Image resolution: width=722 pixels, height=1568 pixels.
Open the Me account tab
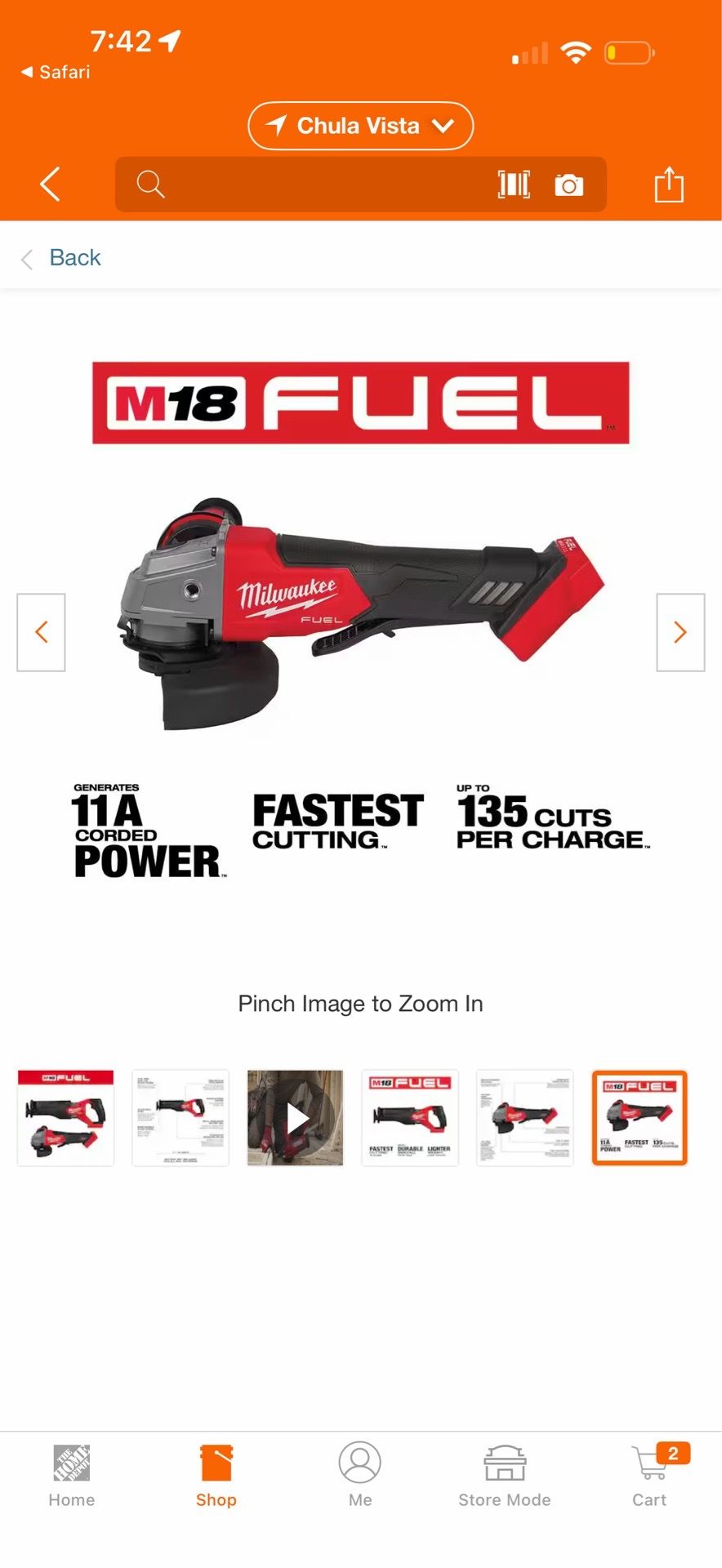(360, 1476)
